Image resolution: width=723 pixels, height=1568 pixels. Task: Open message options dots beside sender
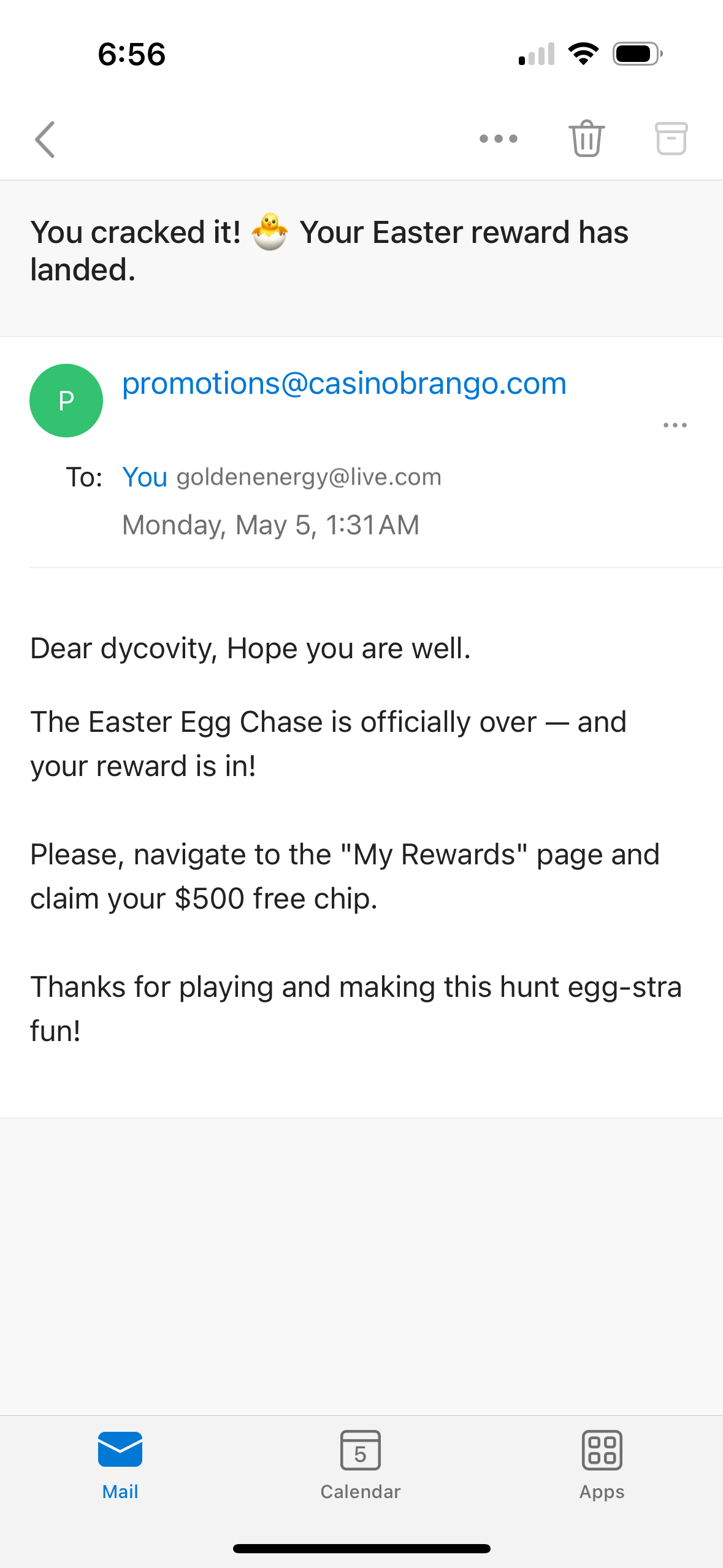675,425
